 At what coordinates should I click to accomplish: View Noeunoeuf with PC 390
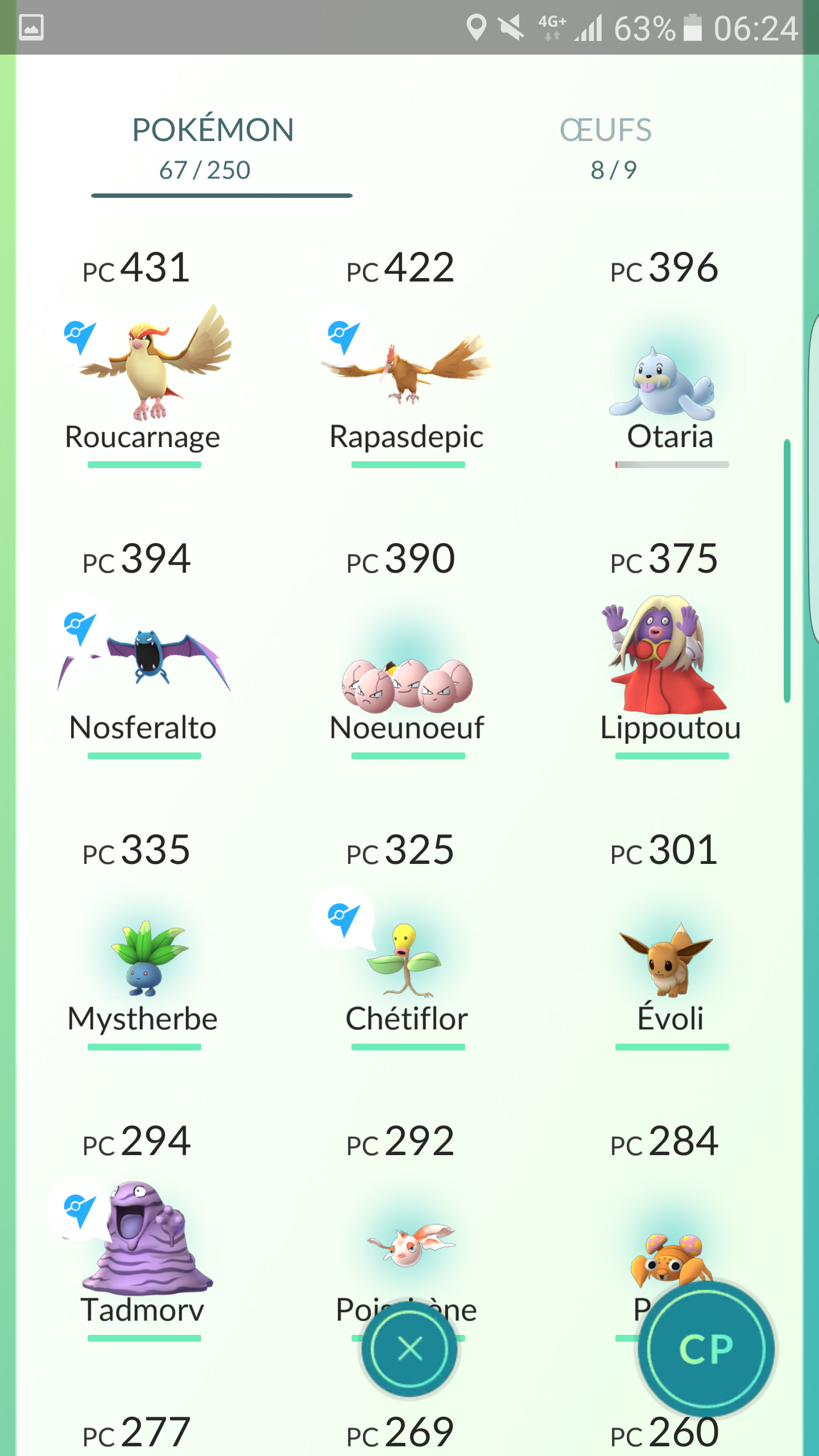407,682
